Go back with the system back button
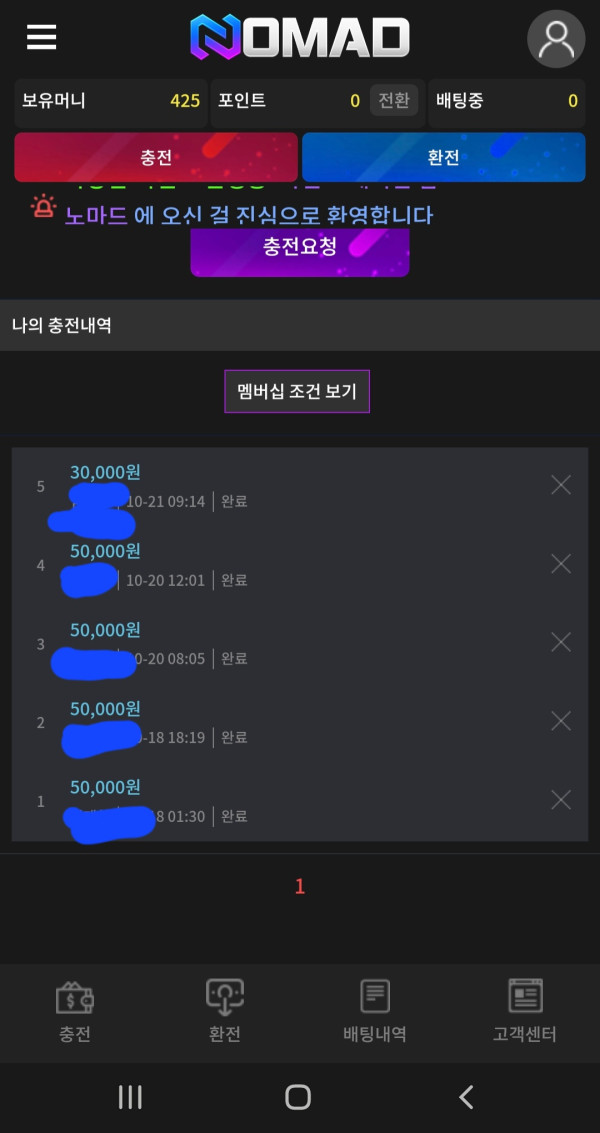 click(x=466, y=1097)
